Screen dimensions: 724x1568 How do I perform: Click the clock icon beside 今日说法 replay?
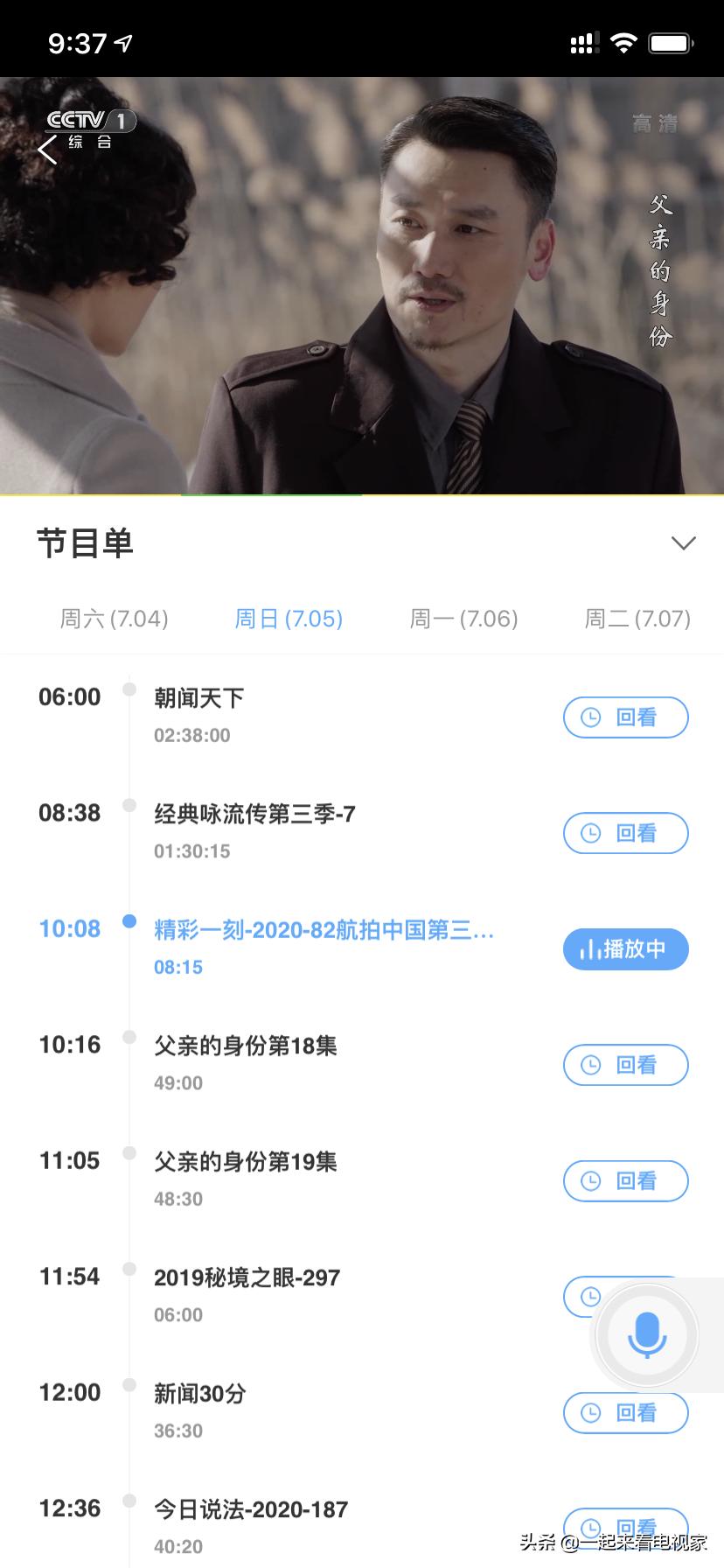[x=591, y=1529]
